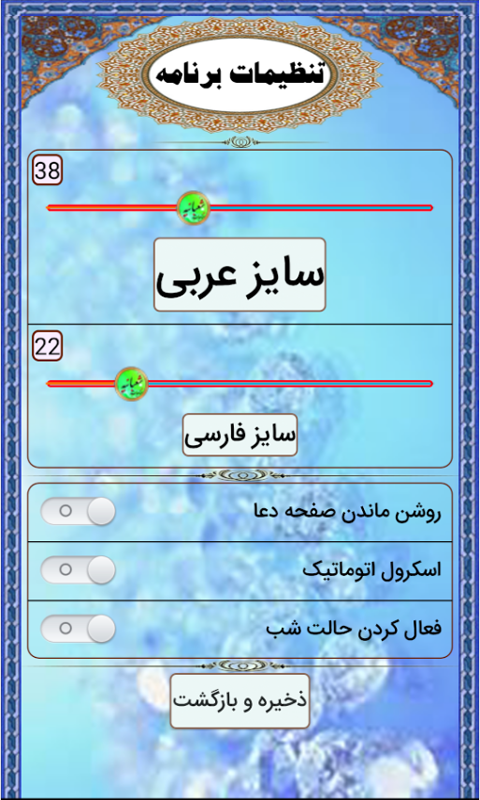480x800 pixels.
Task: Tap the Arabic font size slider
Action: point(239,208)
